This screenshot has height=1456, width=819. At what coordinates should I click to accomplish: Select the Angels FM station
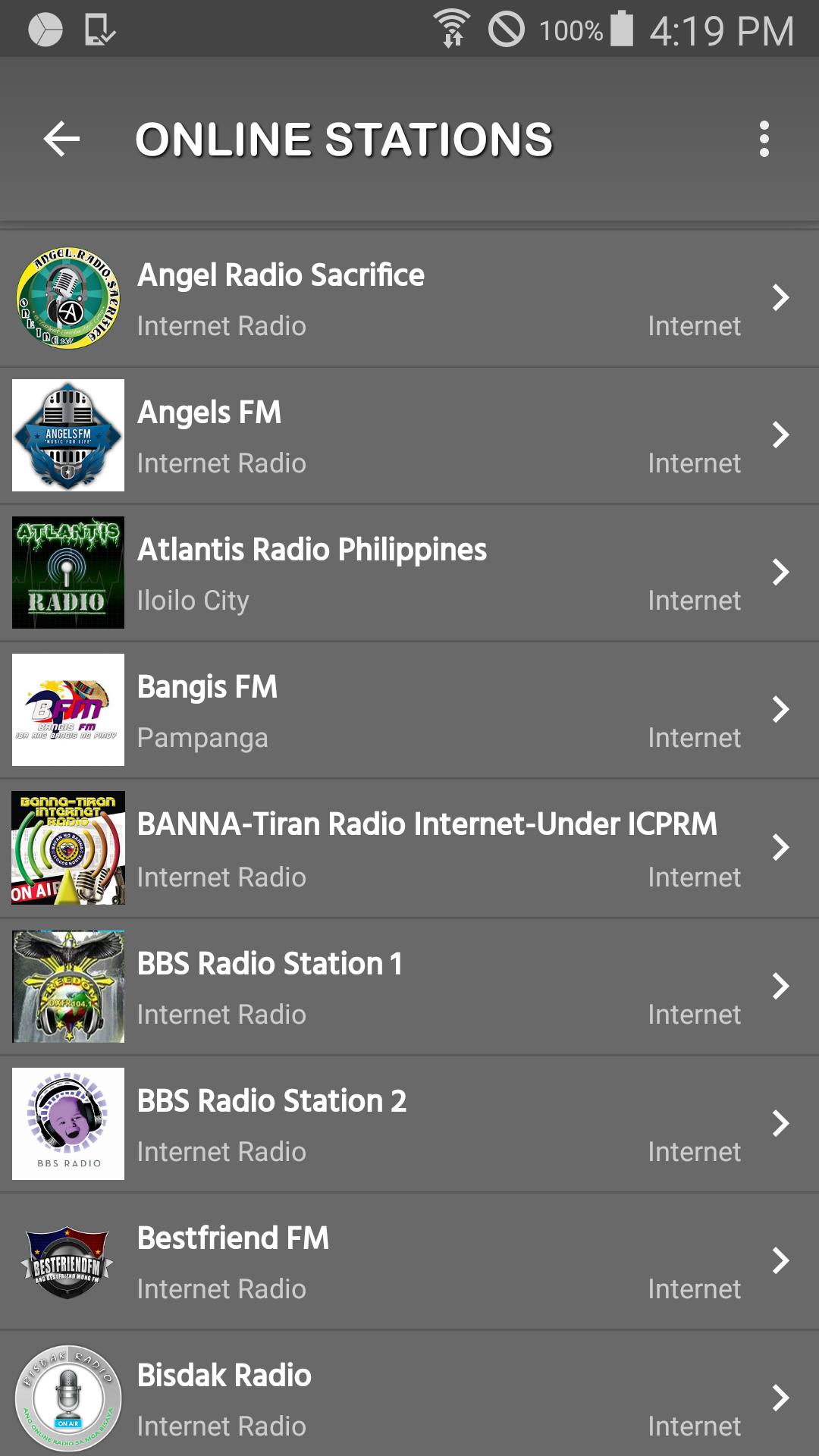tap(409, 436)
